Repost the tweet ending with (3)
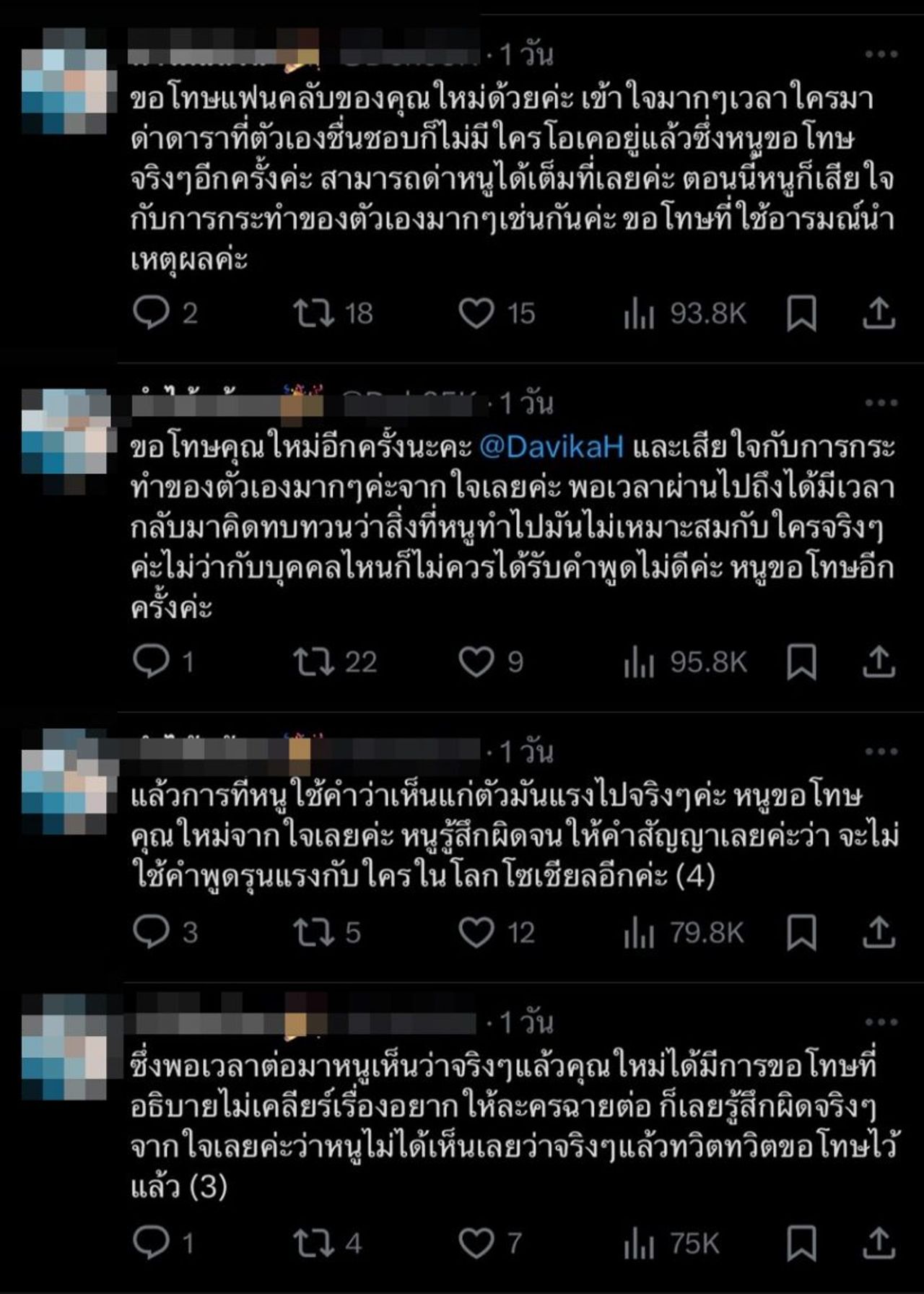This screenshot has width=924, height=1294. 313,1243
